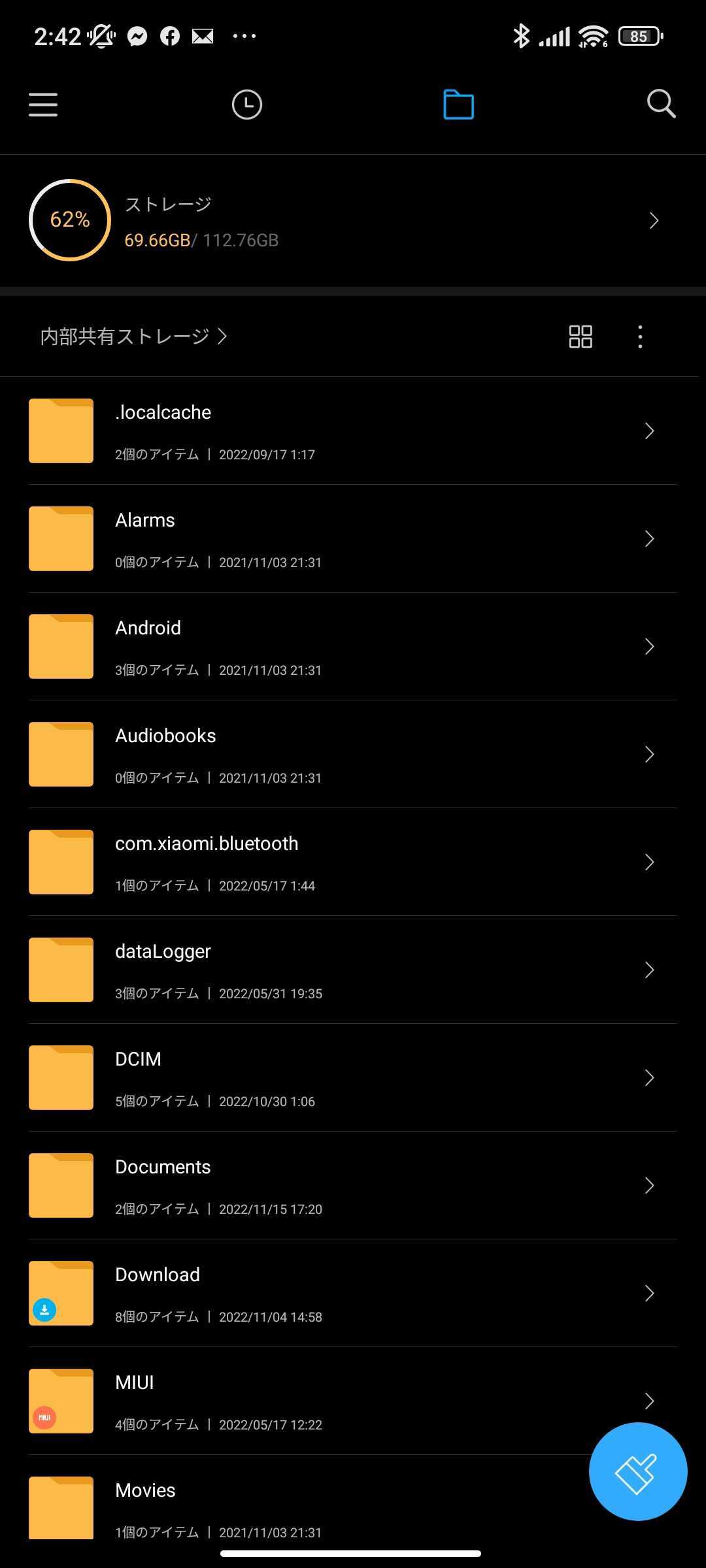706x1568 pixels.
Task: Tap the 内部共有ストレージ breadcrumb path
Action: pos(133,336)
